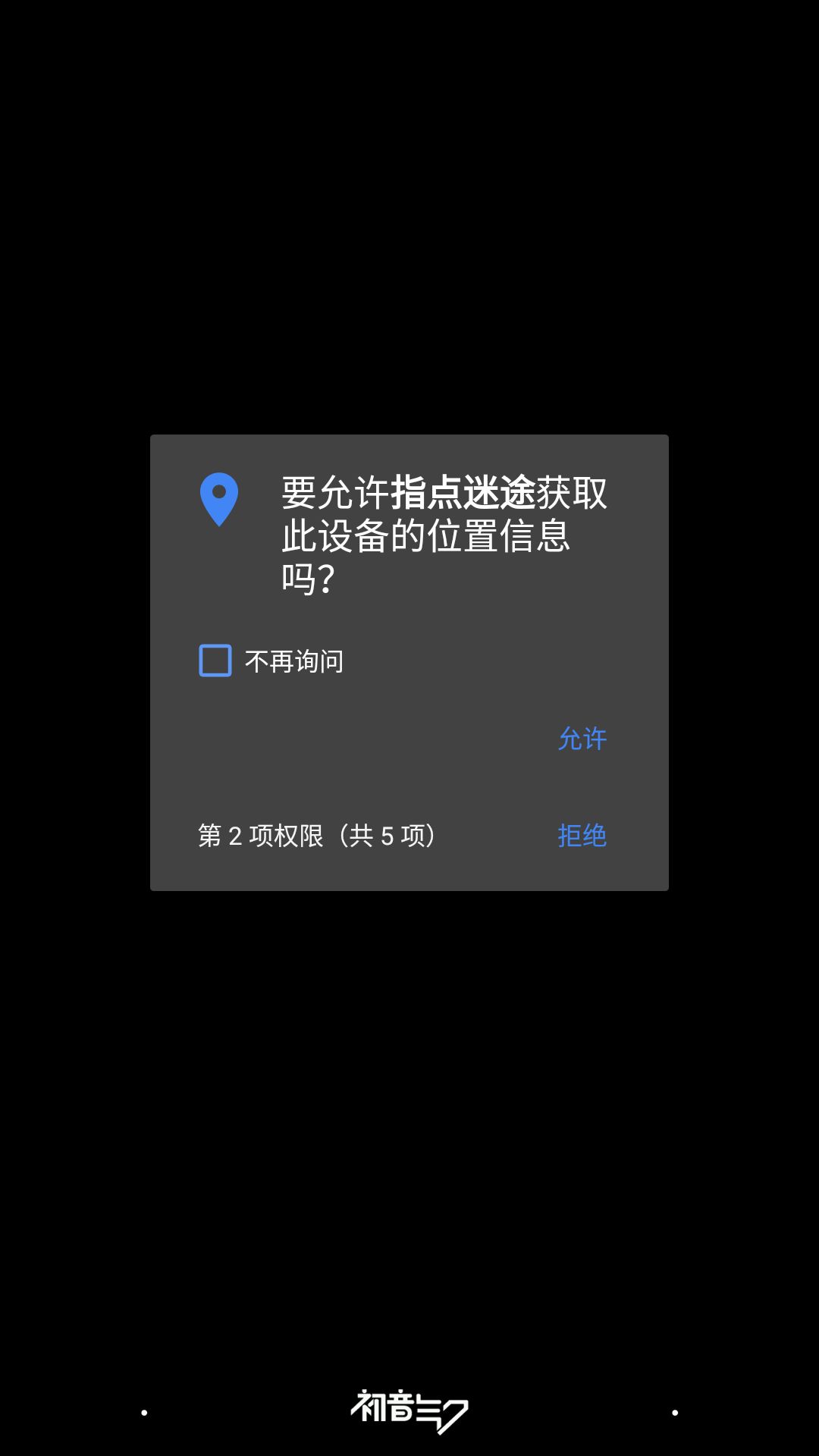Tap the Hatsune watermark logo

(x=409, y=1408)
